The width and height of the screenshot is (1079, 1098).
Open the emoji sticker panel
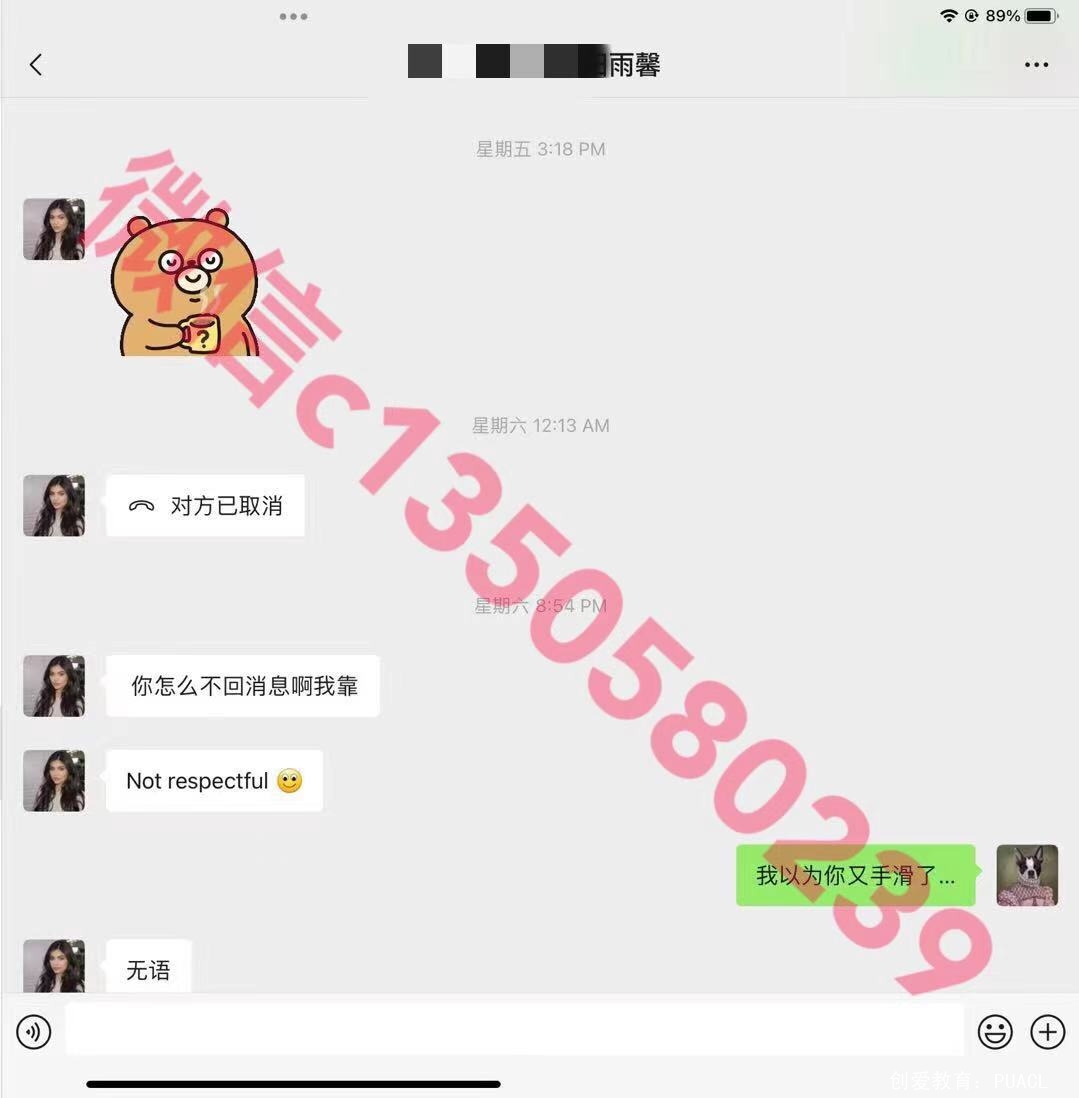(x=994, y=1031)
